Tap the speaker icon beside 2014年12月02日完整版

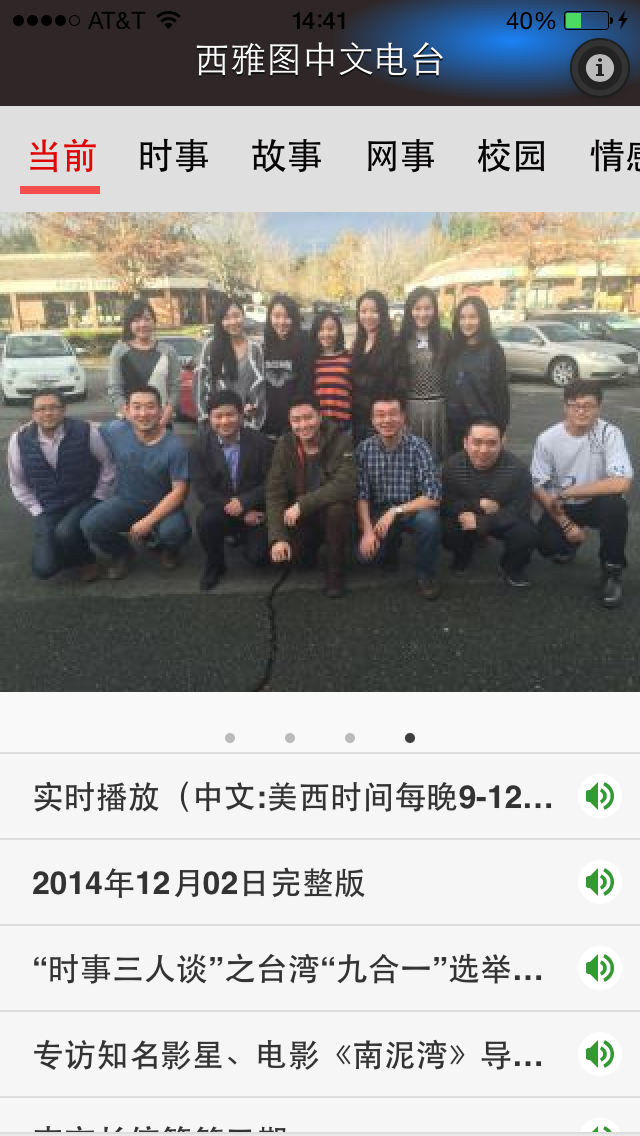(x=600, y=882)
